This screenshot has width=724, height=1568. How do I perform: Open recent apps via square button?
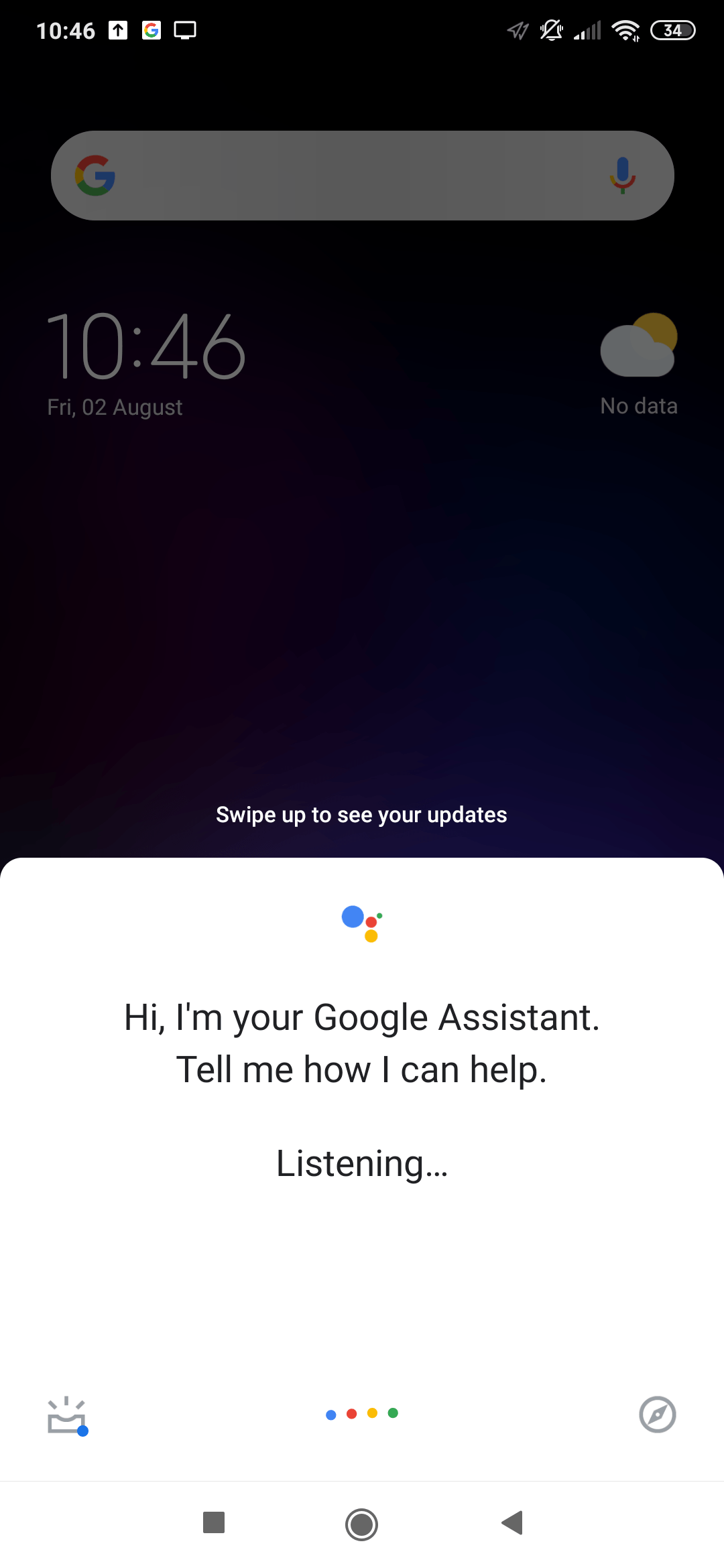[x=213, y=1523]
